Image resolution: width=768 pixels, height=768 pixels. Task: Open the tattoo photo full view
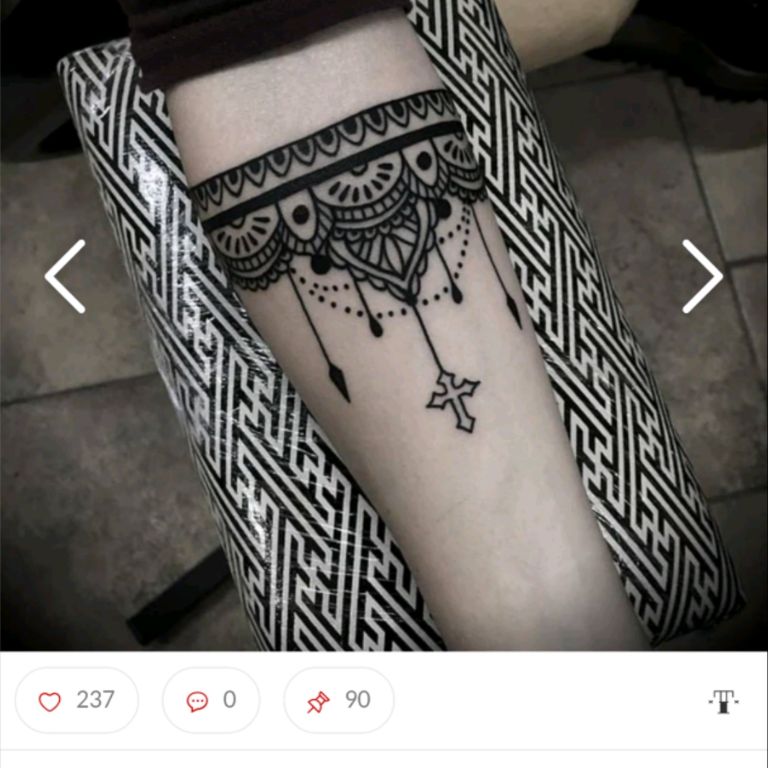point(384,325)
